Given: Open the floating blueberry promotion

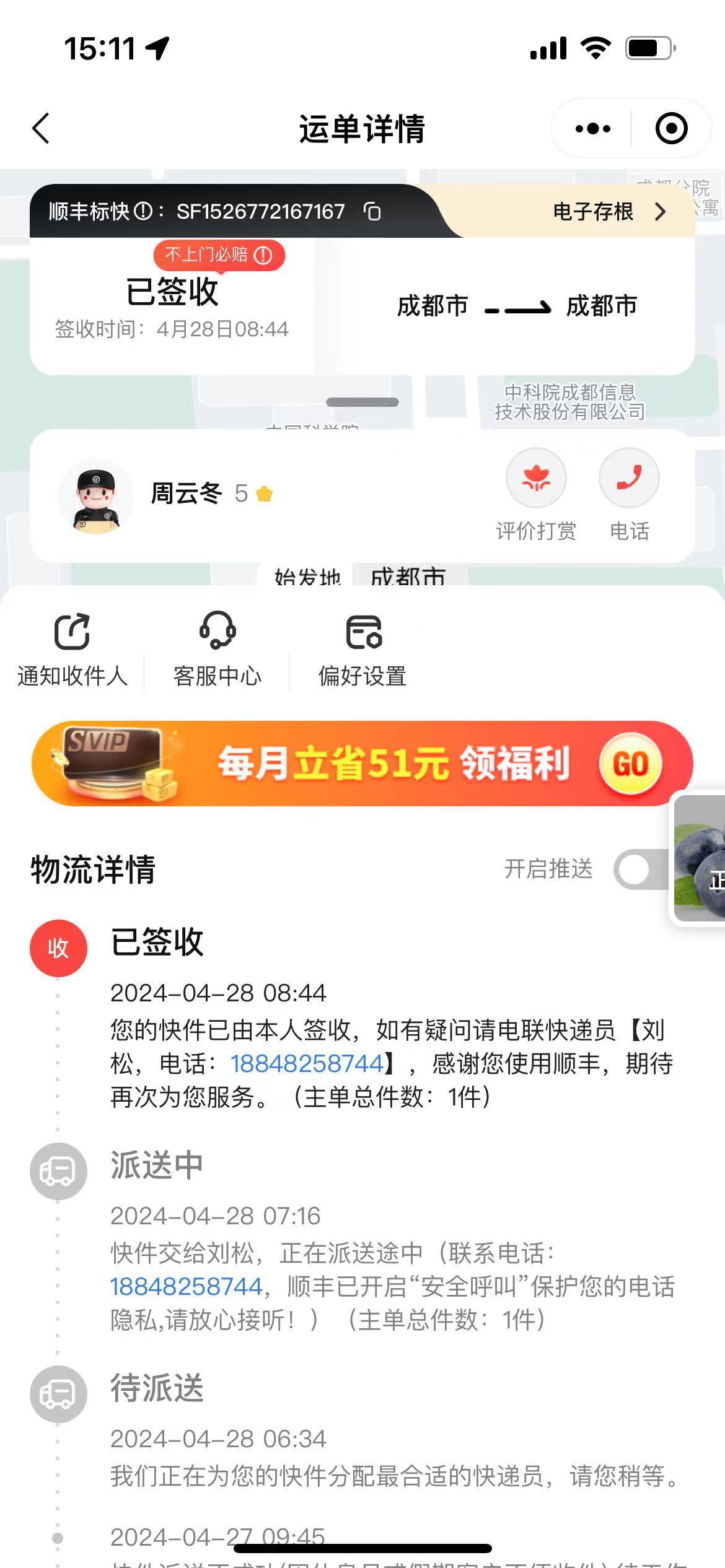Looking at the screenshot, I should coord(699,858).
